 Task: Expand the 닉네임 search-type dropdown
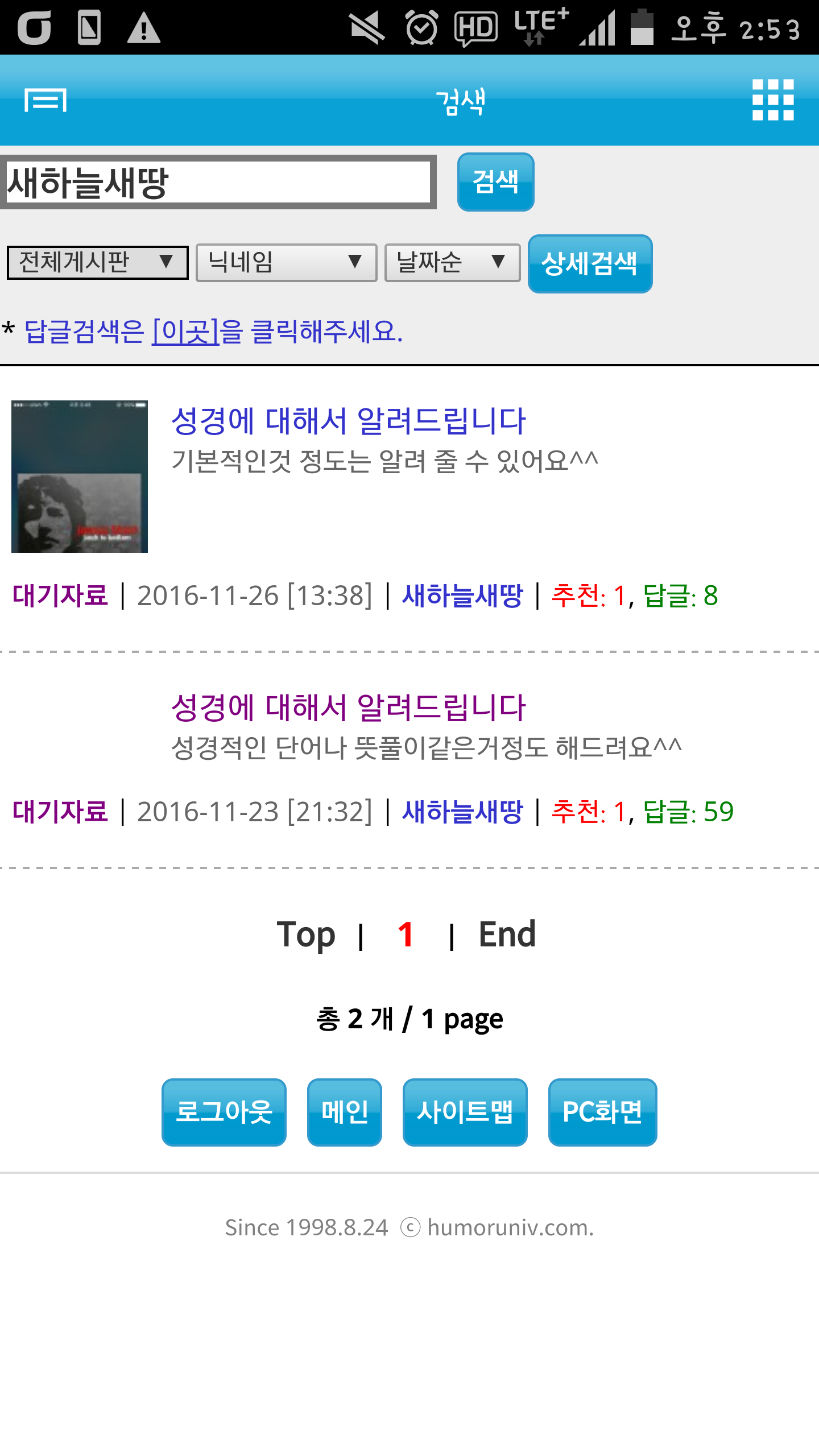[x=286, y=262]
